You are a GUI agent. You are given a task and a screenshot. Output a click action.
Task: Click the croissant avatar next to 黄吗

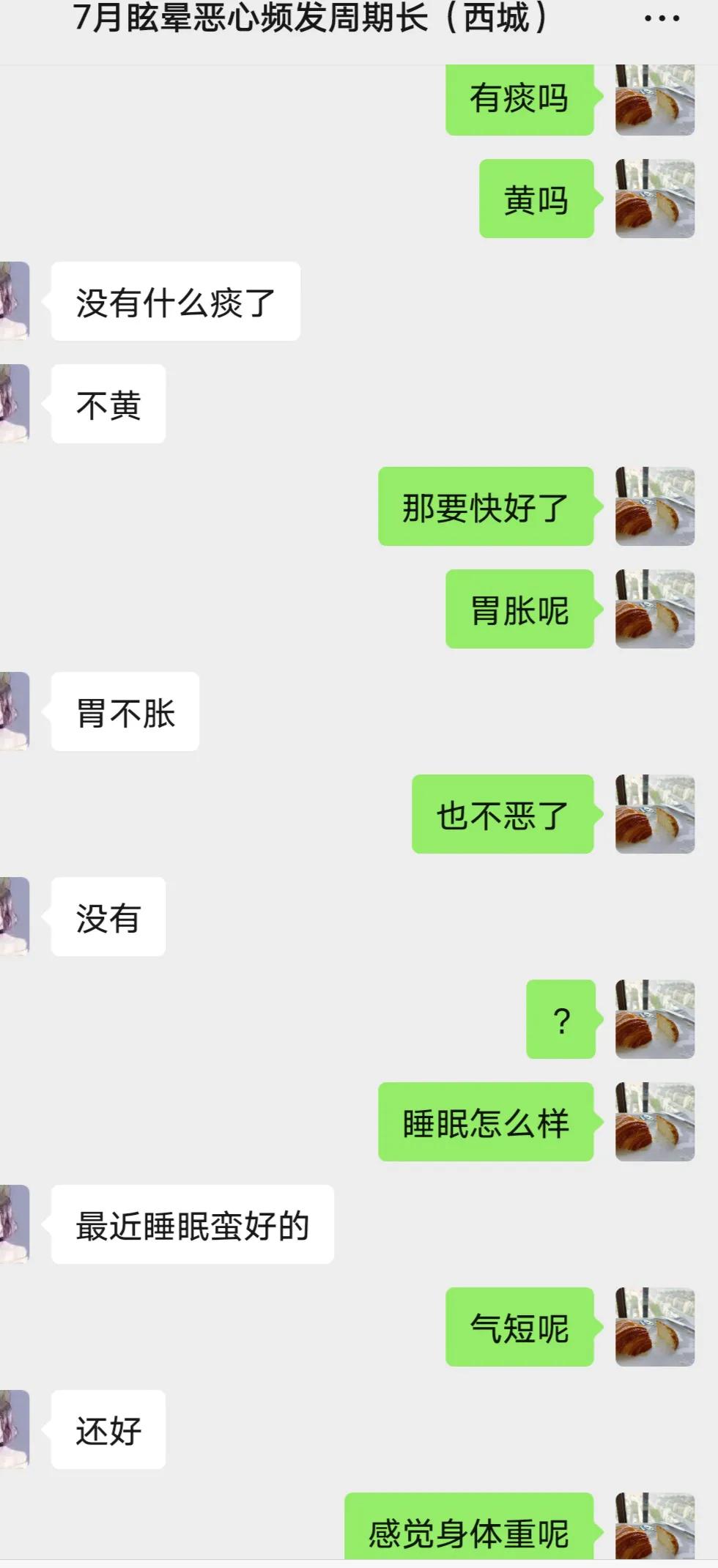(x=654, y=198)
